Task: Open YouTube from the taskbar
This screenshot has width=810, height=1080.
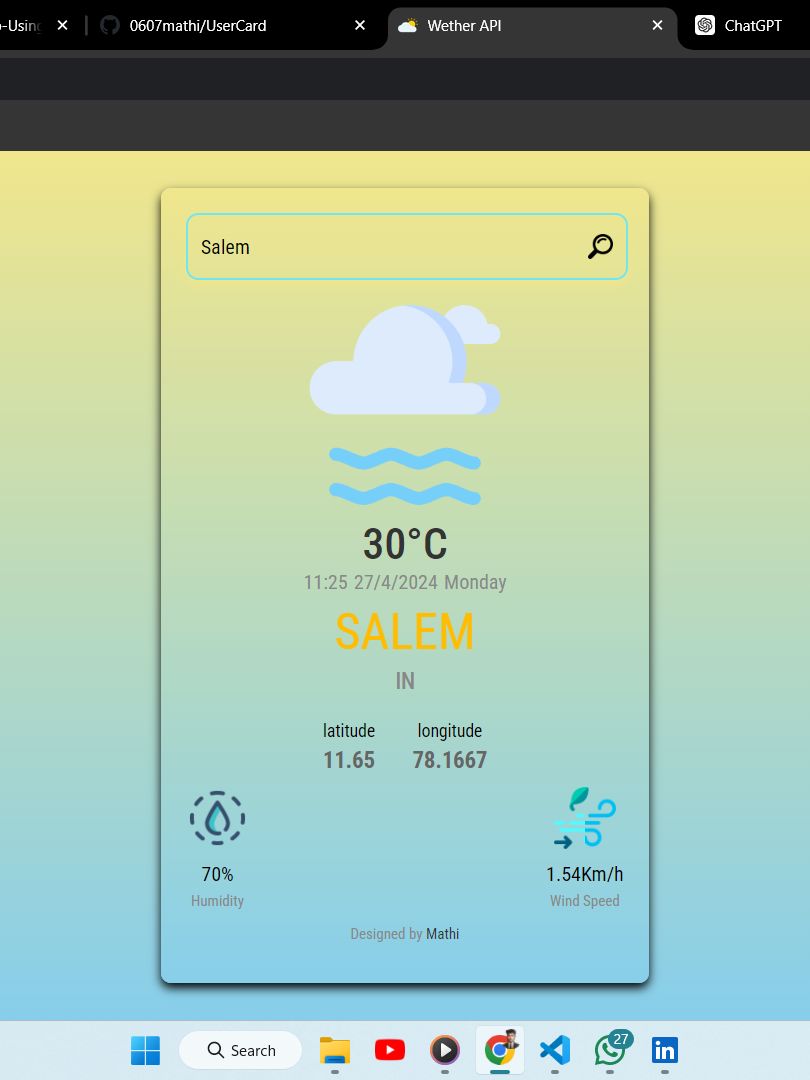Action: tap(390, 1050)
